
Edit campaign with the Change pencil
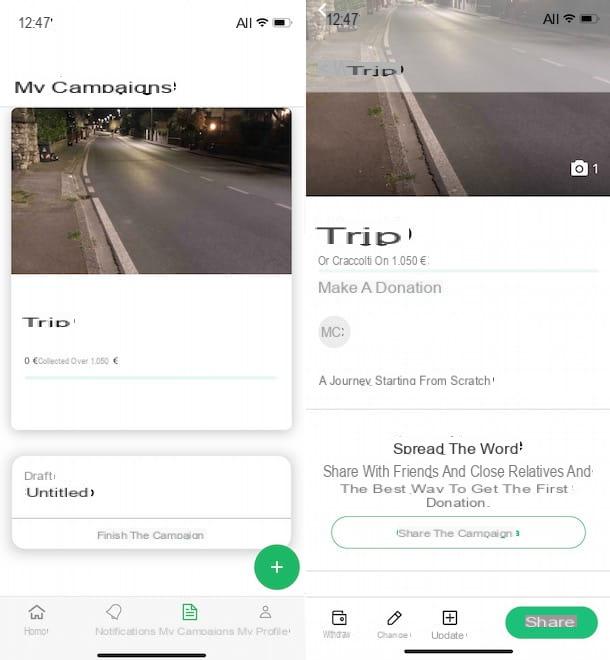coord(394,624)
